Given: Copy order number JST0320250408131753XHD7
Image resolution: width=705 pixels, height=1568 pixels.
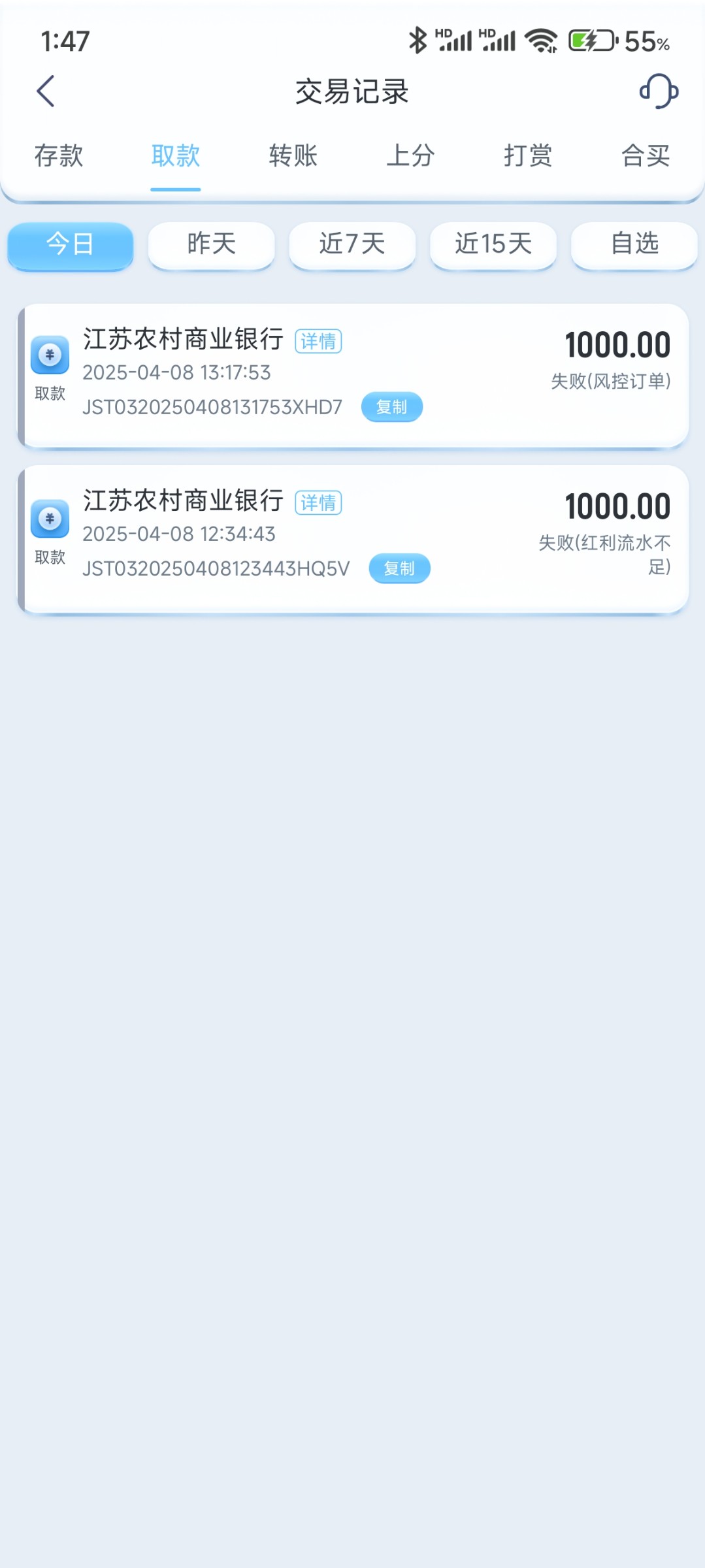Looking at the screenshot, I should click(x=392, y=407).
